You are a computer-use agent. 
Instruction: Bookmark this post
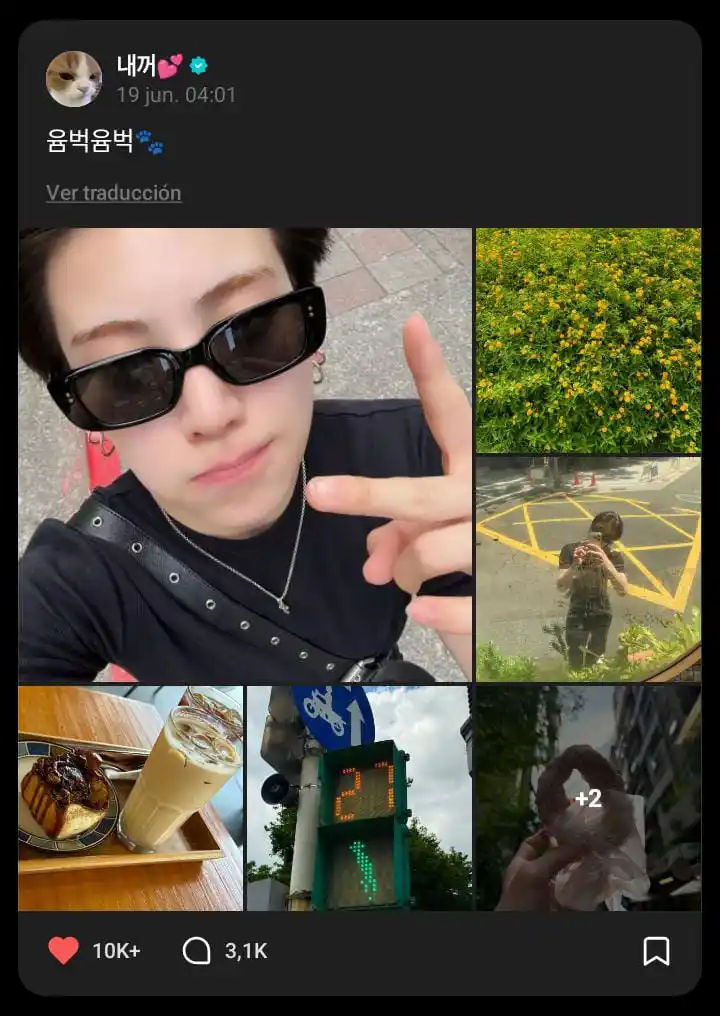click(x=656, y=951)
